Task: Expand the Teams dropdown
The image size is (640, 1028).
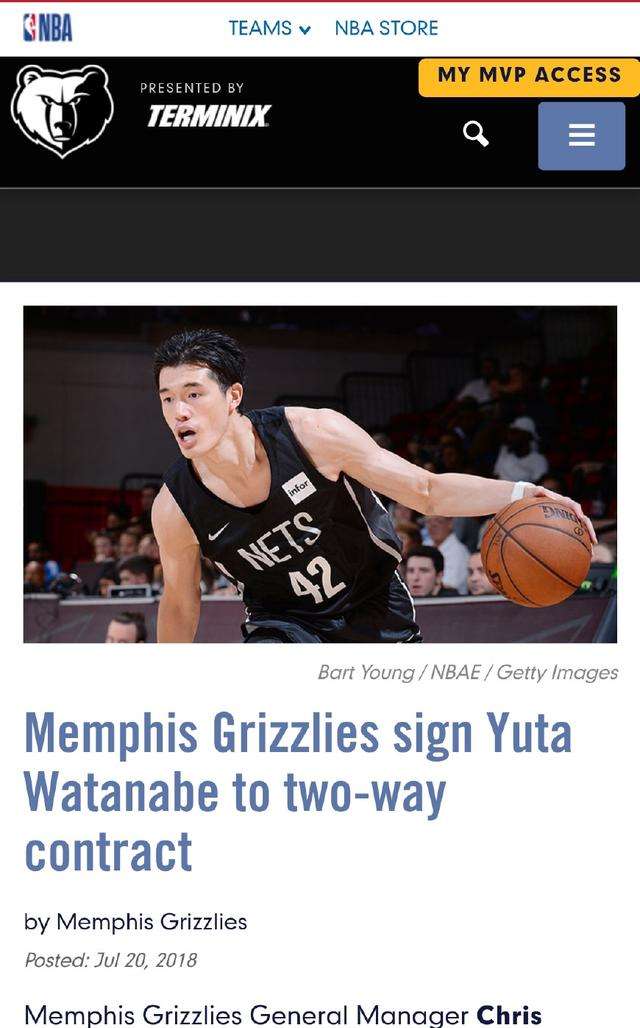Action: pyautogui.click(x=269, y=28)
